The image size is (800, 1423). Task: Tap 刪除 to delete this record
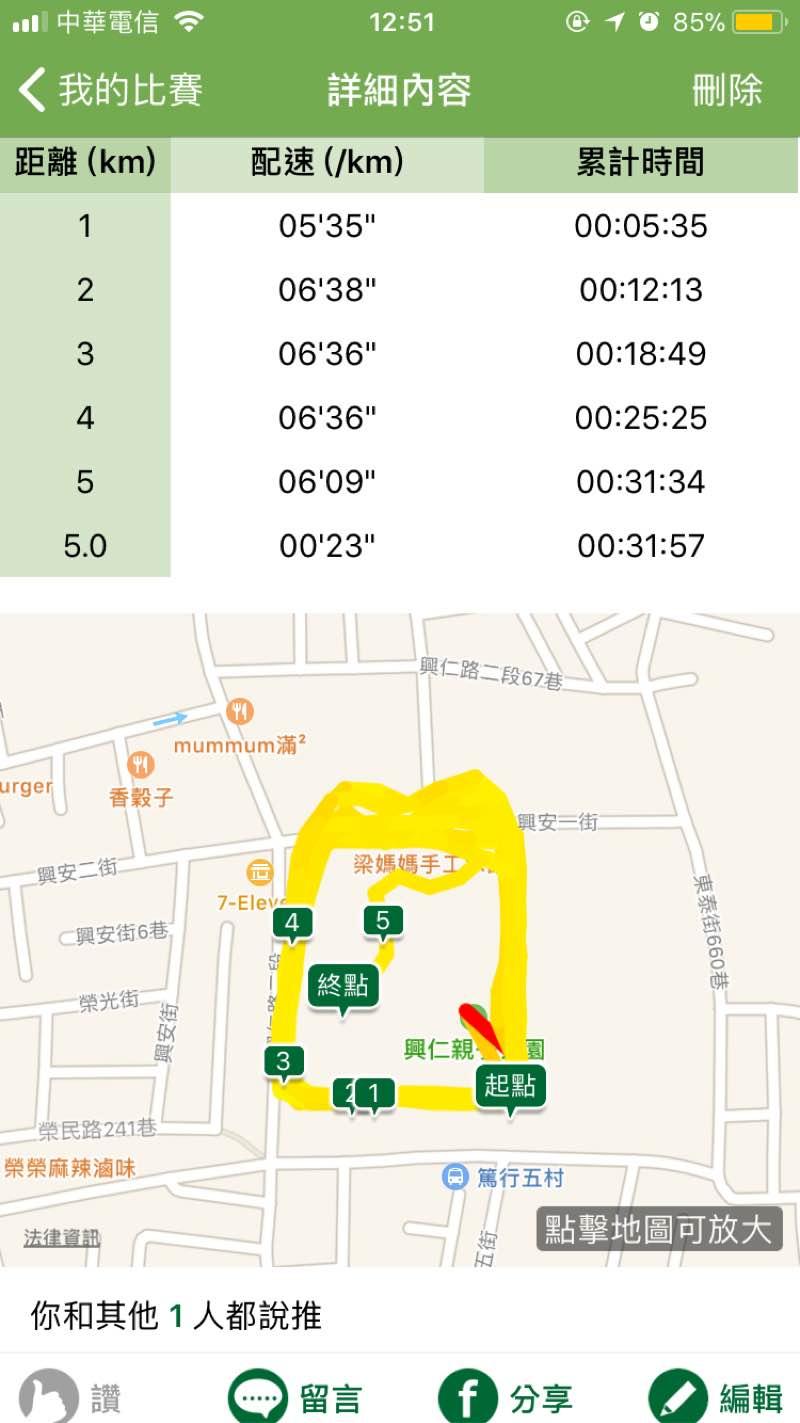[727, 90]
